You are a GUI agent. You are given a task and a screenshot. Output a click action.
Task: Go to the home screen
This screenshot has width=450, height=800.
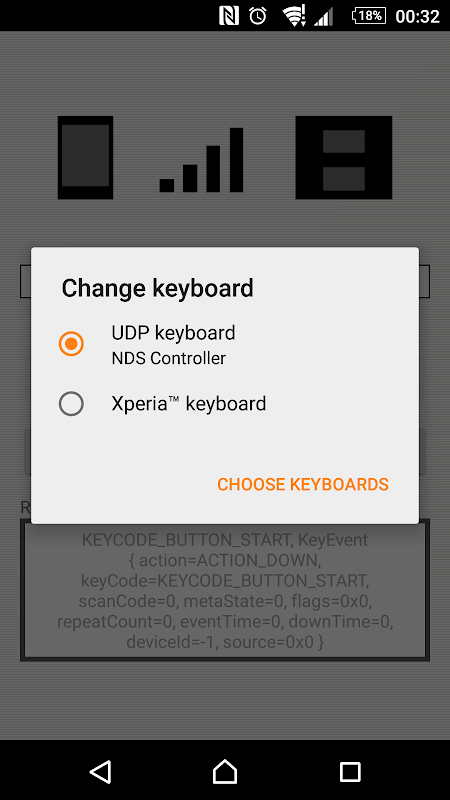(x=225, y=770)
